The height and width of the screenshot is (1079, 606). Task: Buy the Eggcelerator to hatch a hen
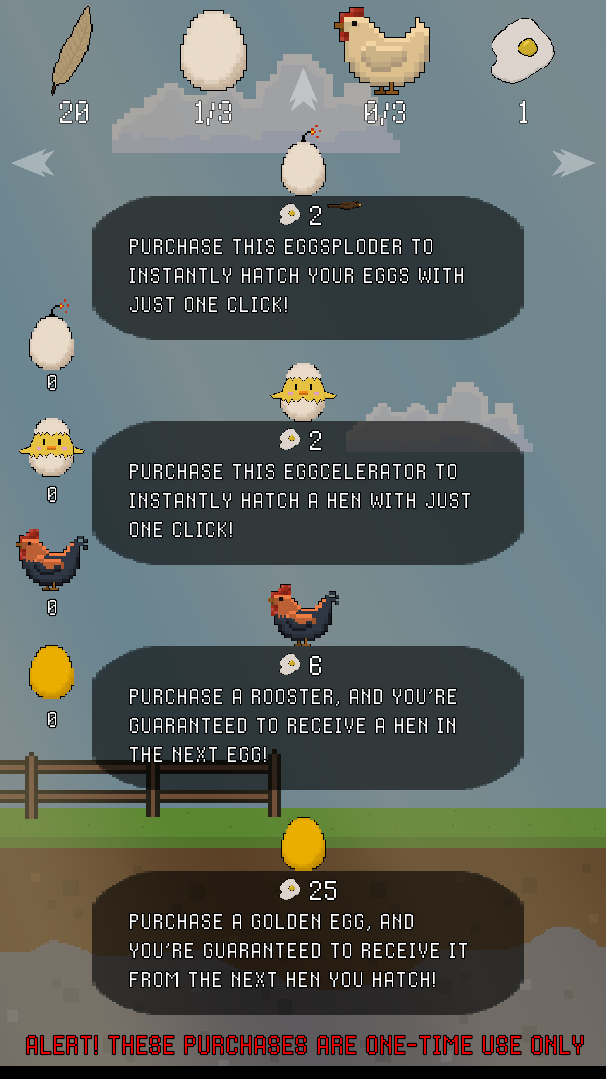(x=307, y=492)
